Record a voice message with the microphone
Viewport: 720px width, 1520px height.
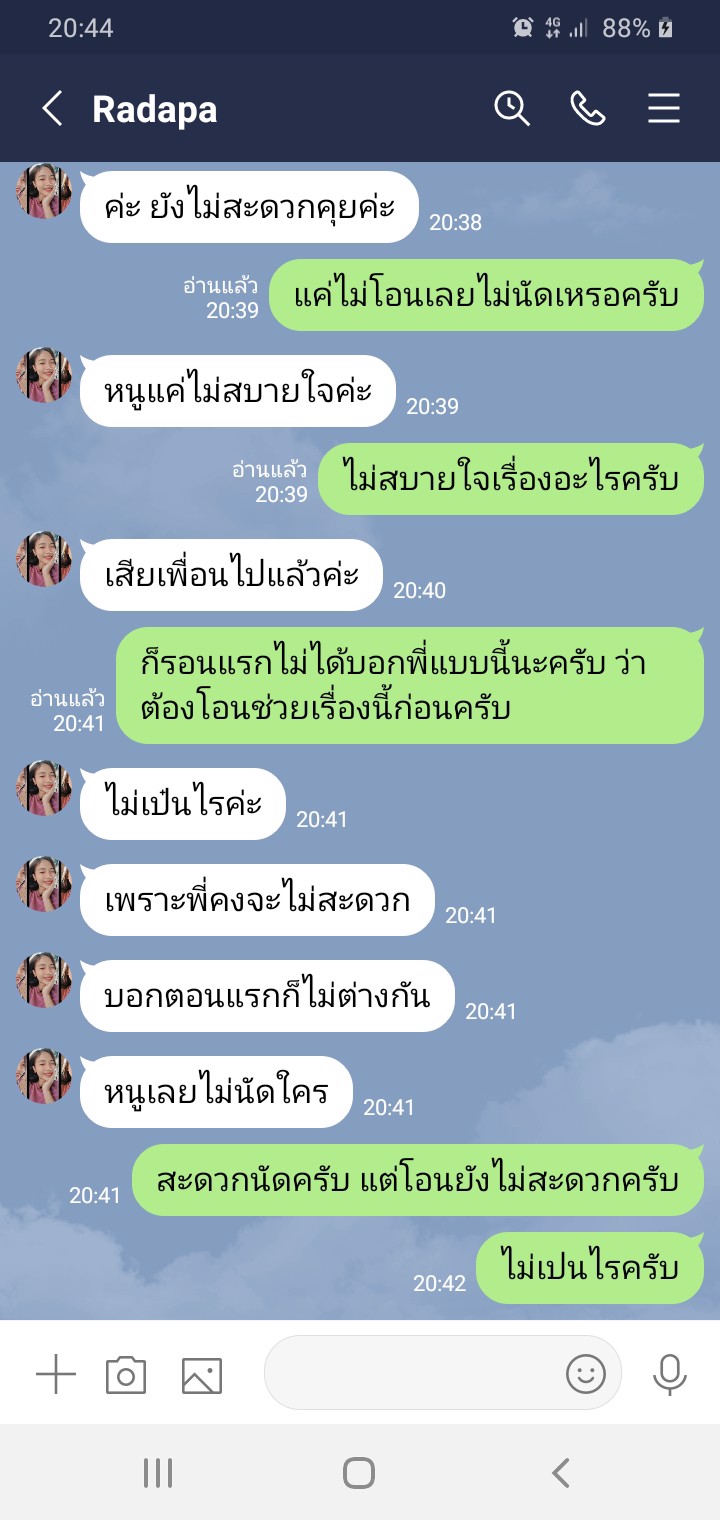669,1375
